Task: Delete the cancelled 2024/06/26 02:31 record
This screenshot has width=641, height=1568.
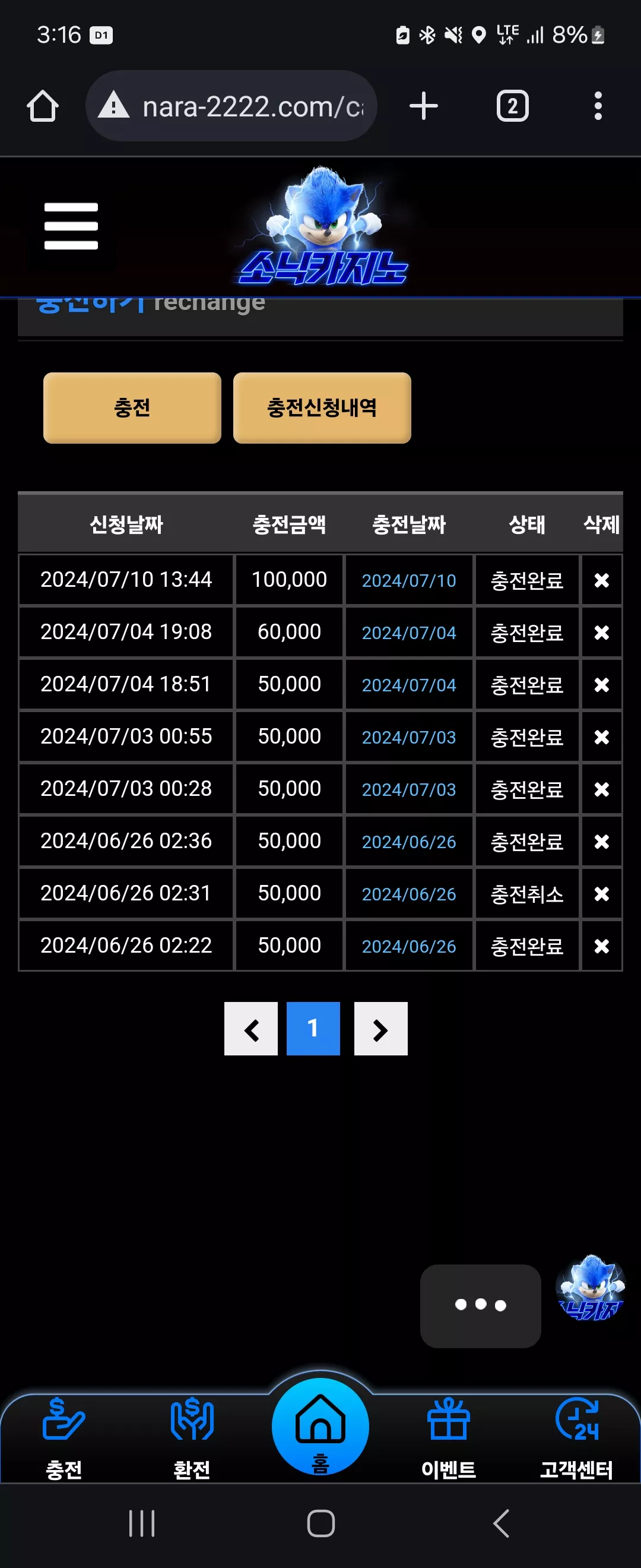Action: pos(601,893)
